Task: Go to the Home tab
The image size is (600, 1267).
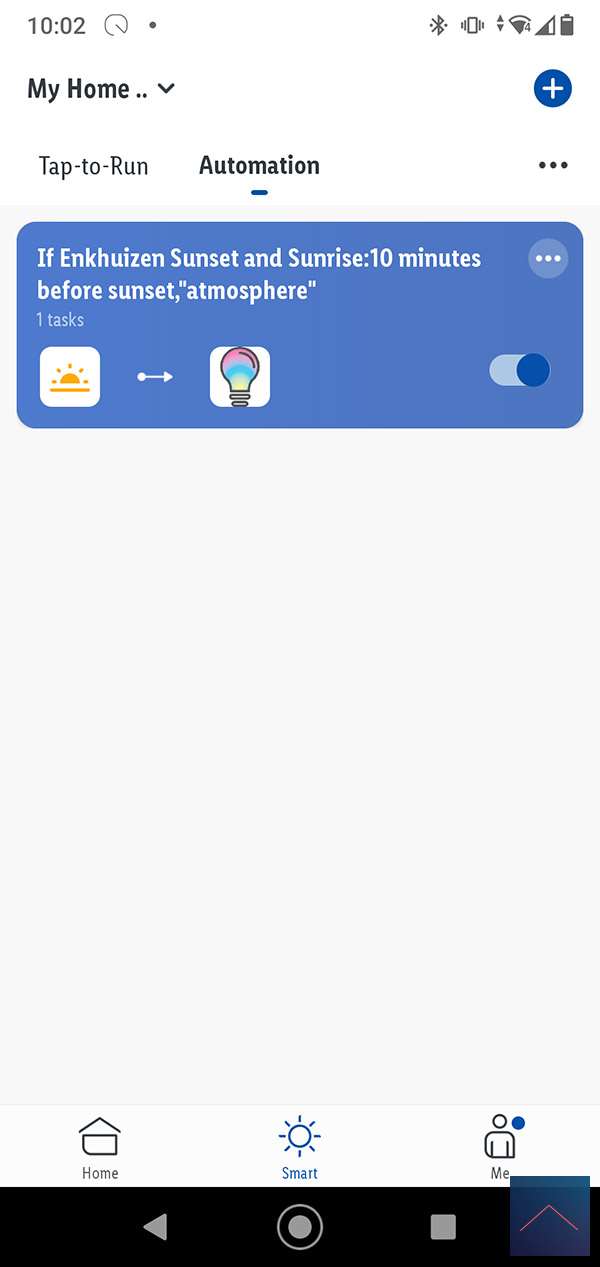Action: click(x=100, y=1148)
